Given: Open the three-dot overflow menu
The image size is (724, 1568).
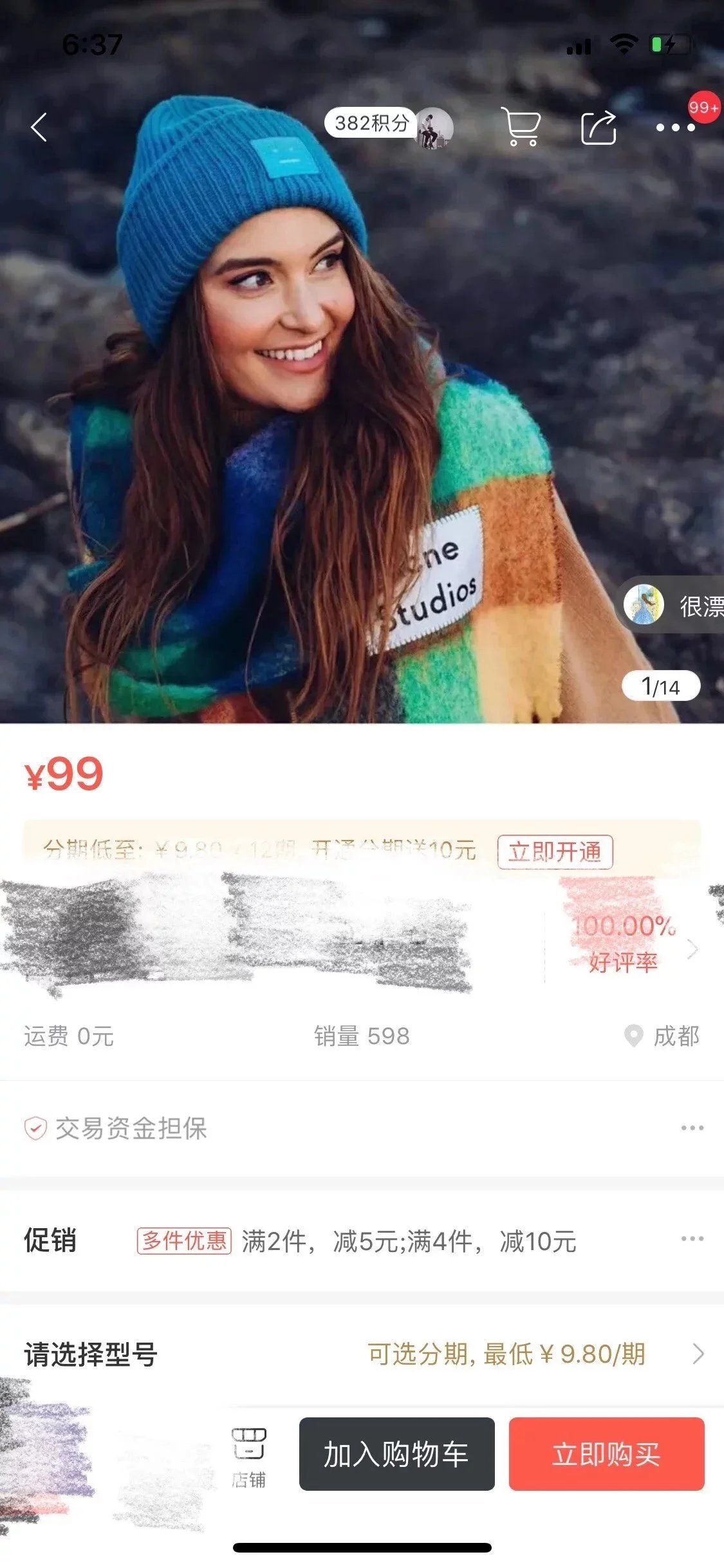Looking at the screenshot, I should click(x=675, y=127).
